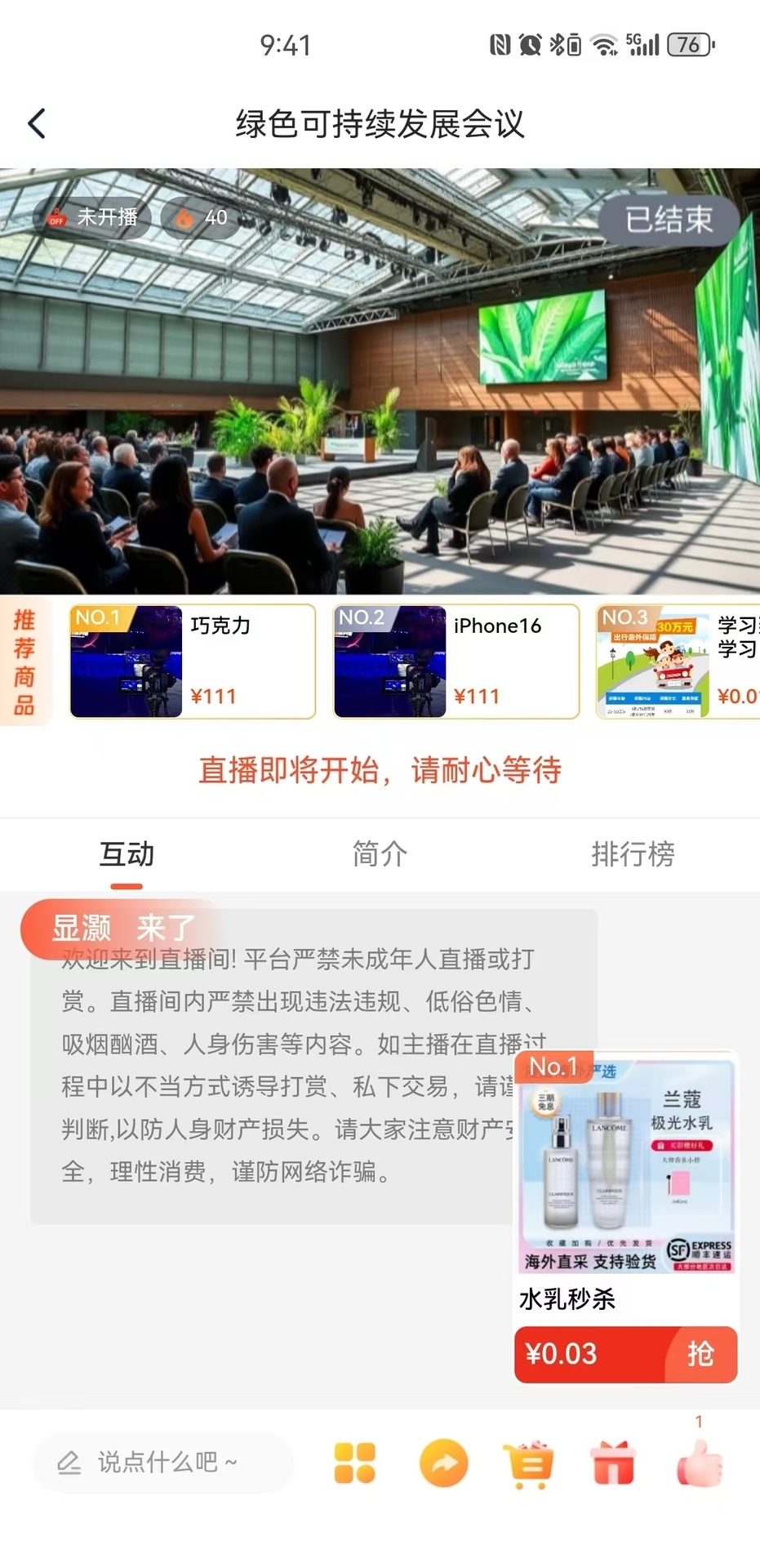760x1568 pixels.
Task: Select the 互动 tab
Action: 127,854
